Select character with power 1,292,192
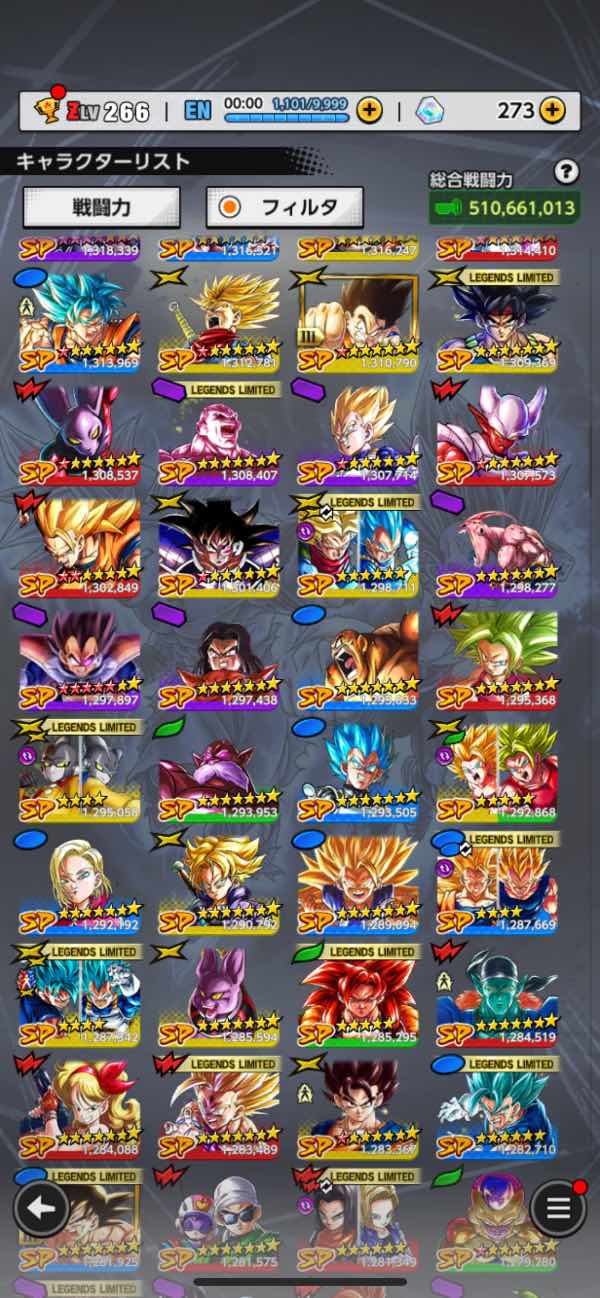The image size is (600, 1298). [80, 882]
